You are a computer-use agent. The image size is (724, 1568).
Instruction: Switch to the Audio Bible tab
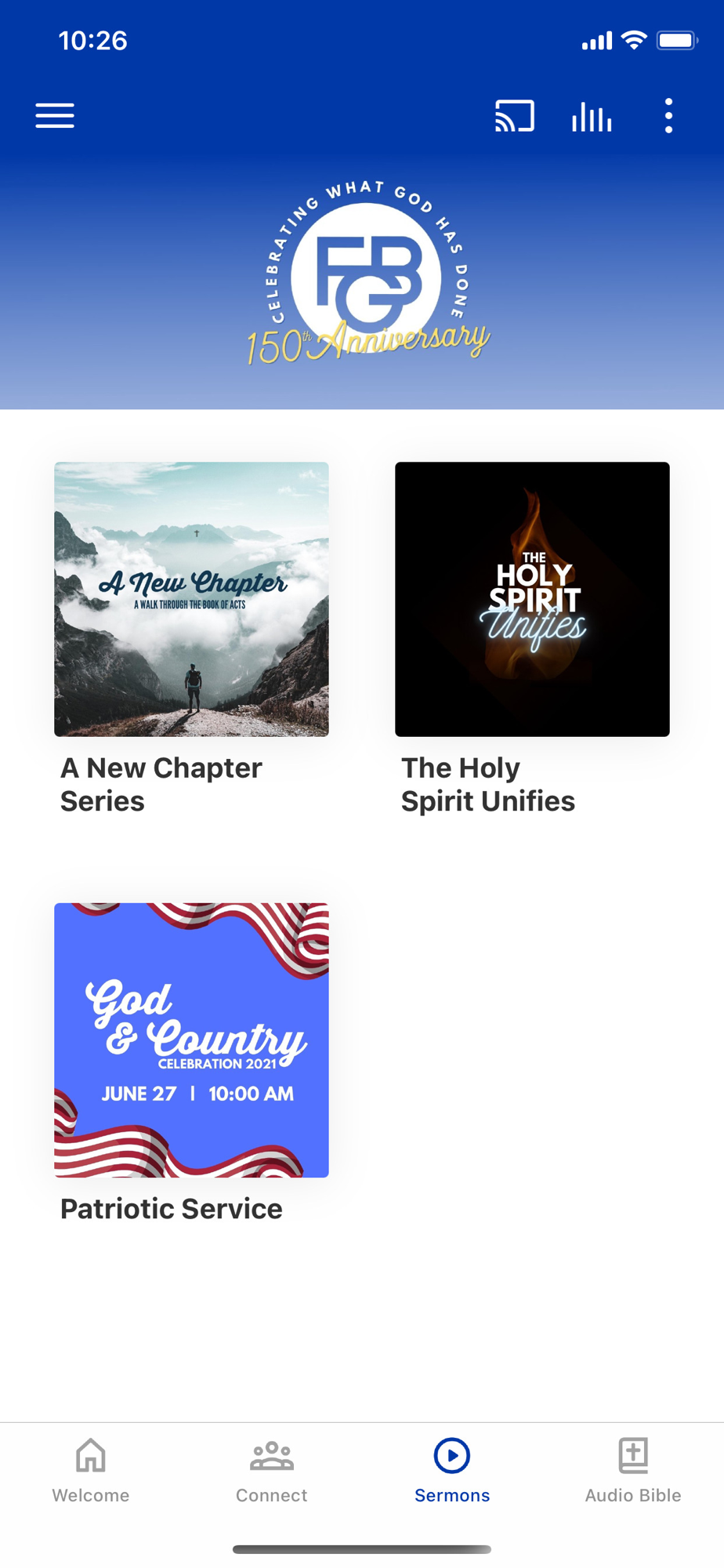pyautogui.click(x=633, y=1470)
